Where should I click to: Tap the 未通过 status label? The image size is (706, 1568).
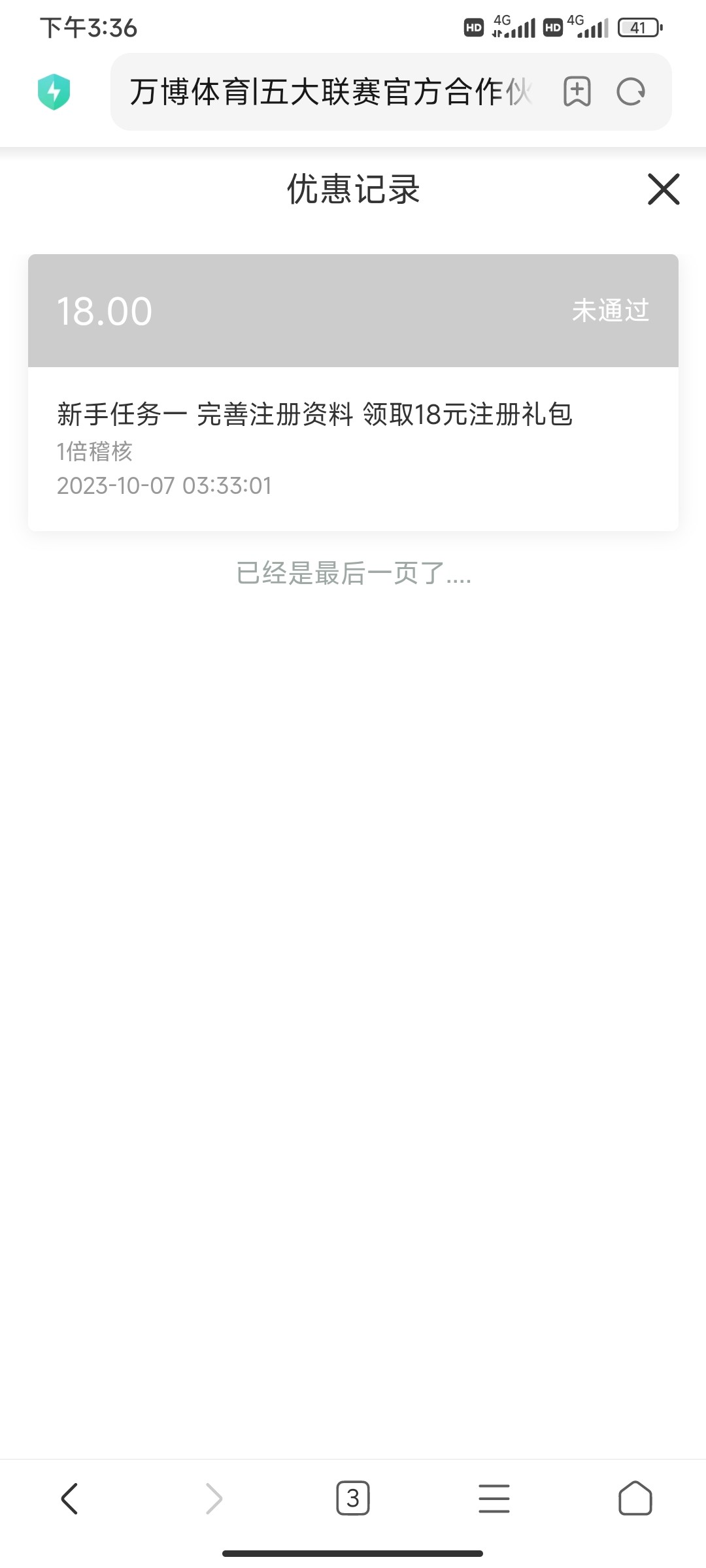(x=611, y=311)
